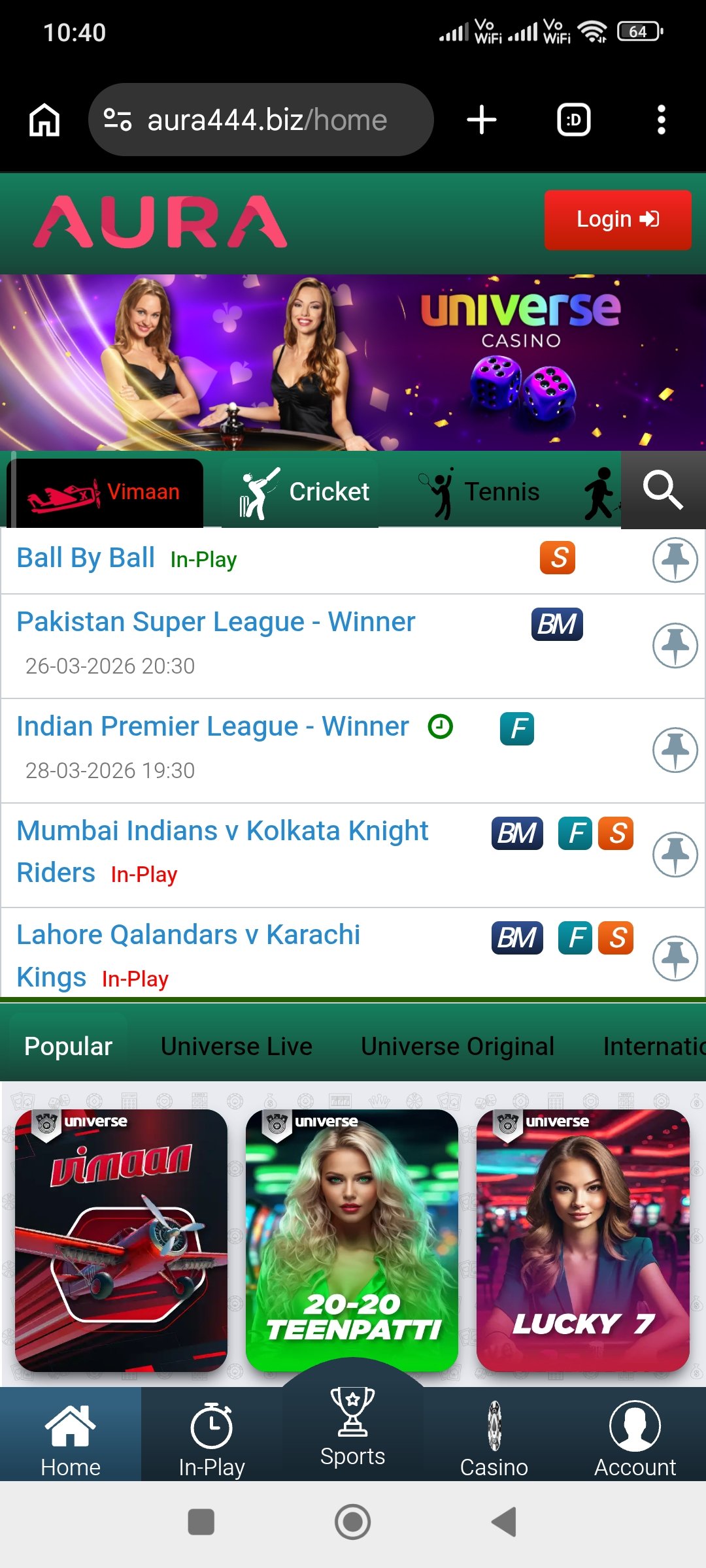Tap the red Login button
Screen dimensions: 706x1568
(x=617, y=220)
